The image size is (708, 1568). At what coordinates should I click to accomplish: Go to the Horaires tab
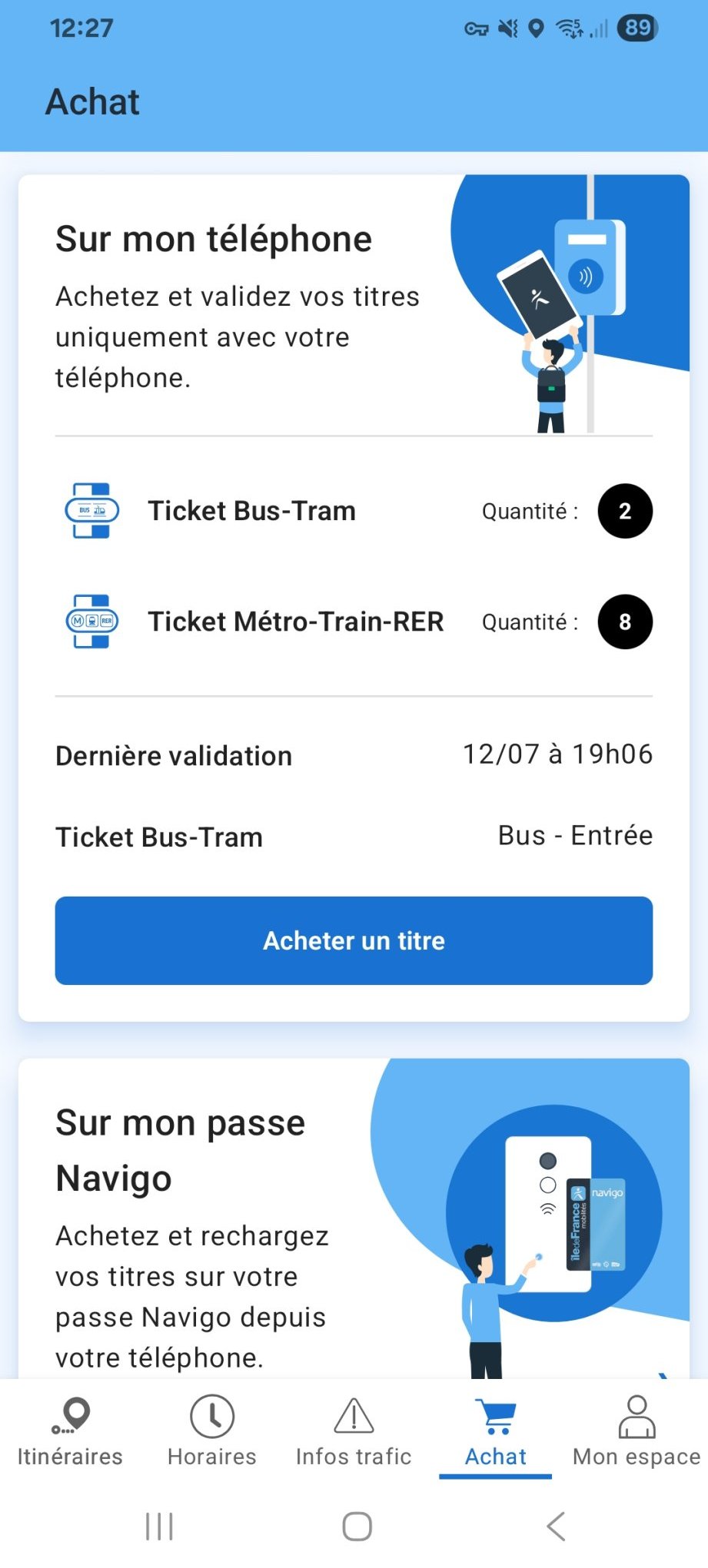coord(212,1431)
